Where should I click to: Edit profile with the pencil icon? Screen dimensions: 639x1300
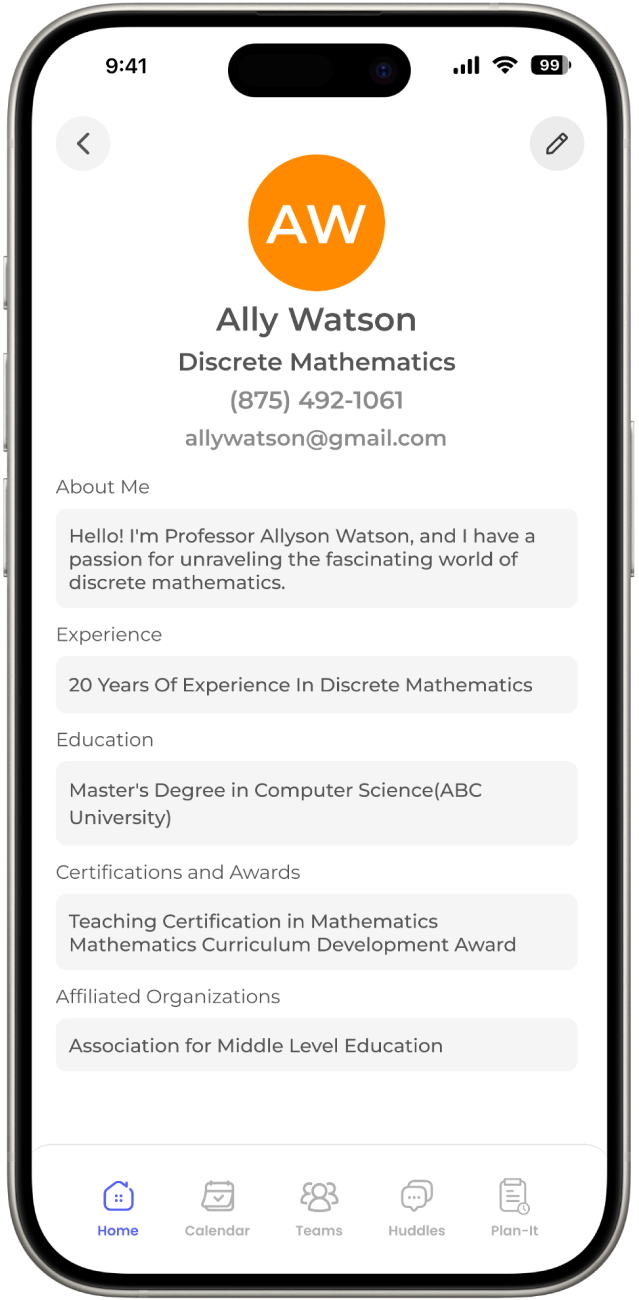[556, 144]
